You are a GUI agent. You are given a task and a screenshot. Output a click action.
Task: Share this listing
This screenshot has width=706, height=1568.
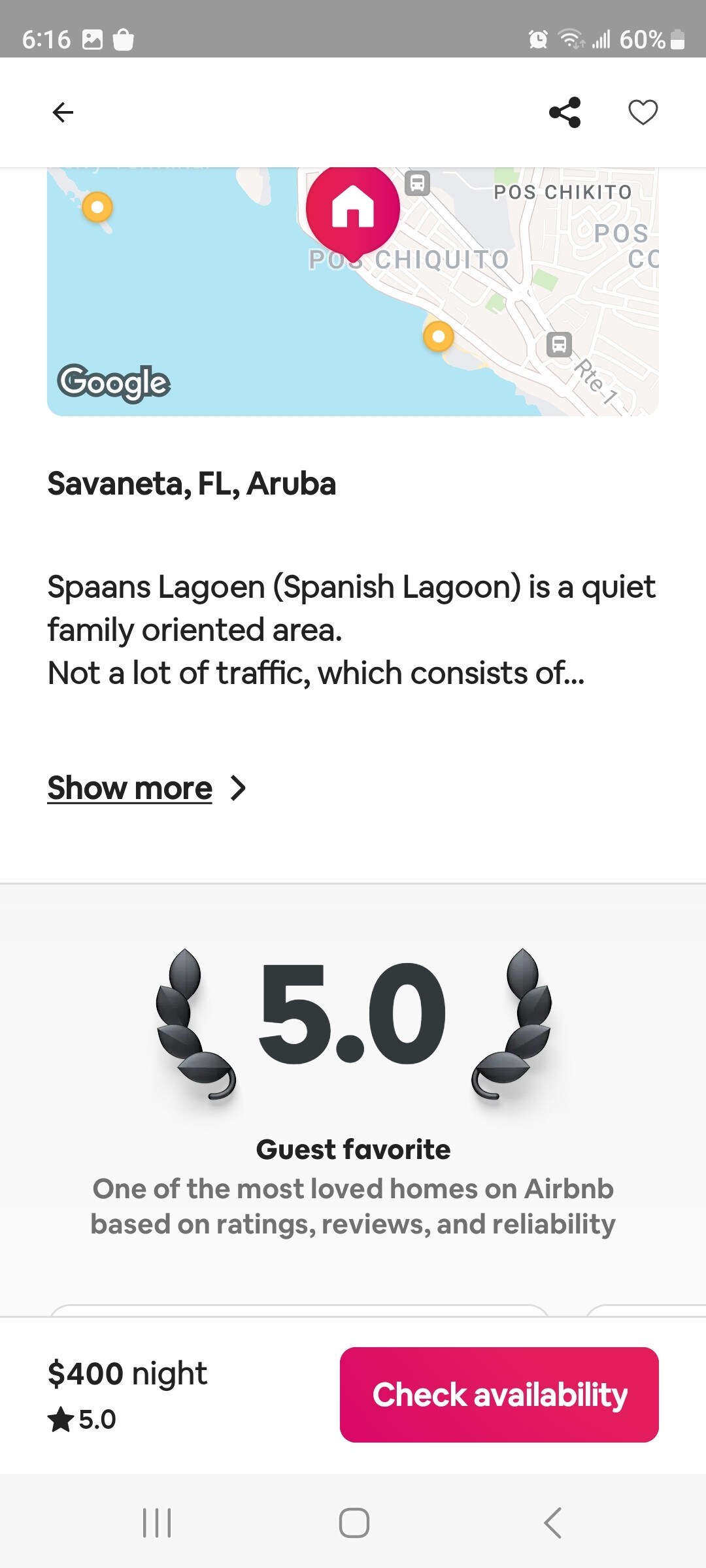565,112
